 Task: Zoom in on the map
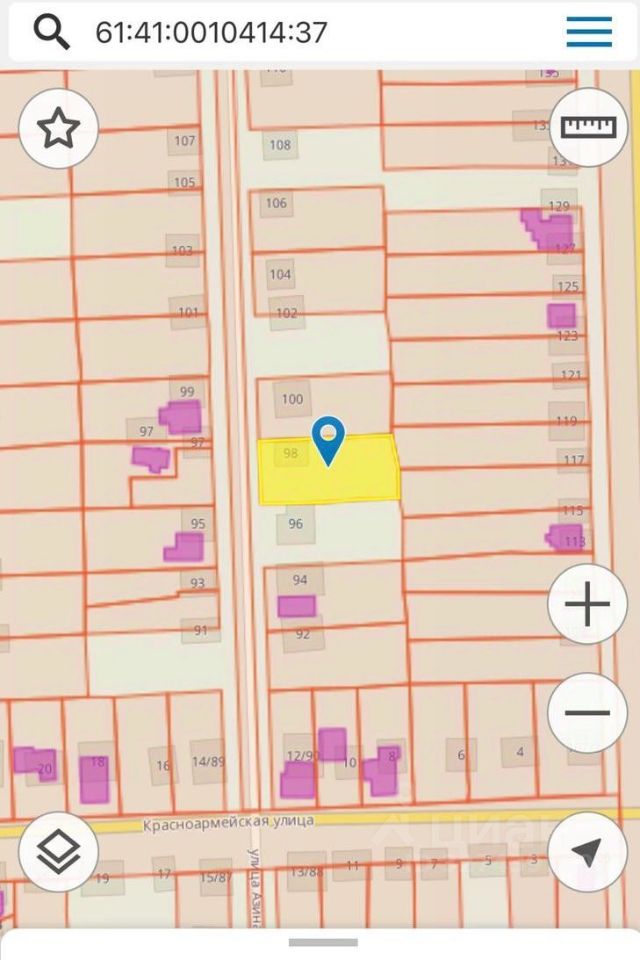tap(588, 605)
